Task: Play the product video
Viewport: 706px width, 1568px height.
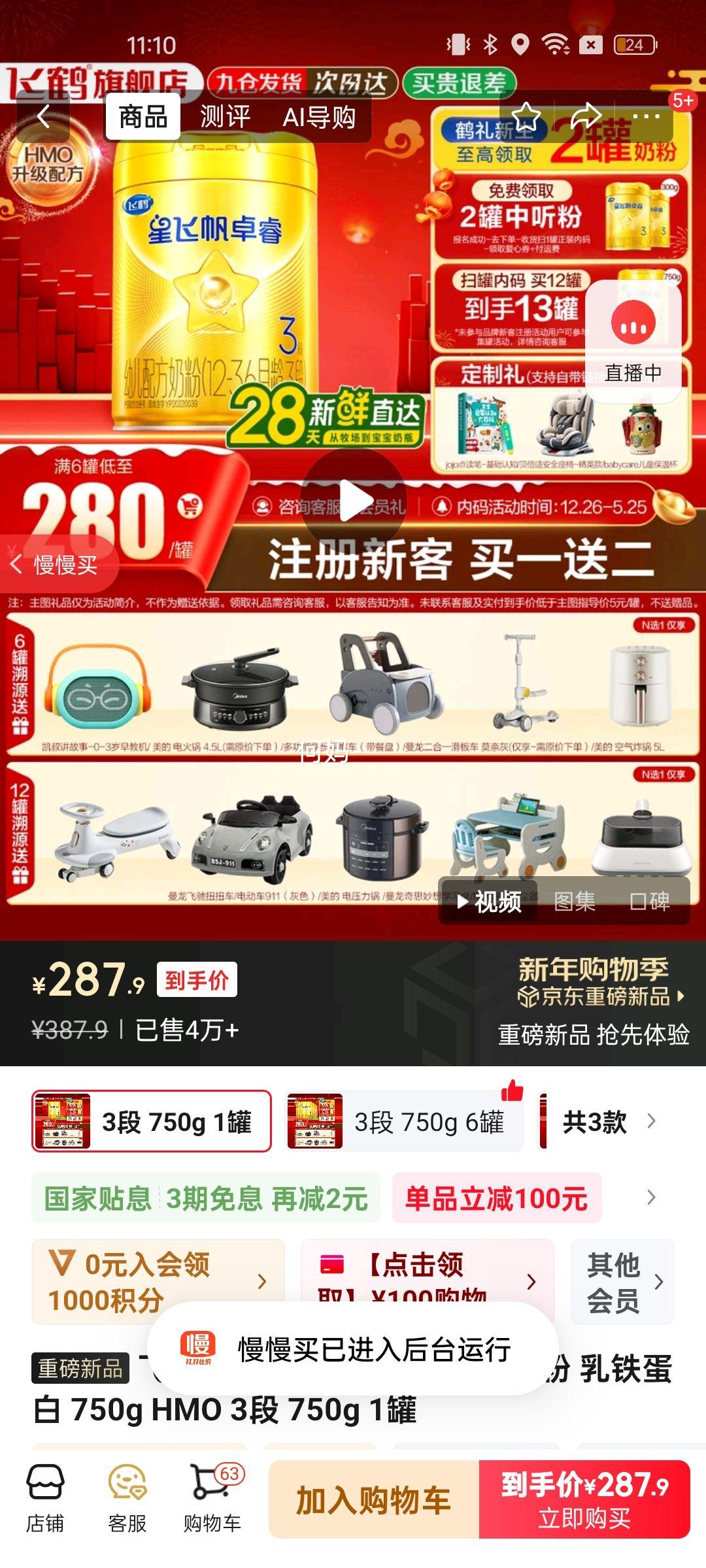Action: (x=353, y=500)
